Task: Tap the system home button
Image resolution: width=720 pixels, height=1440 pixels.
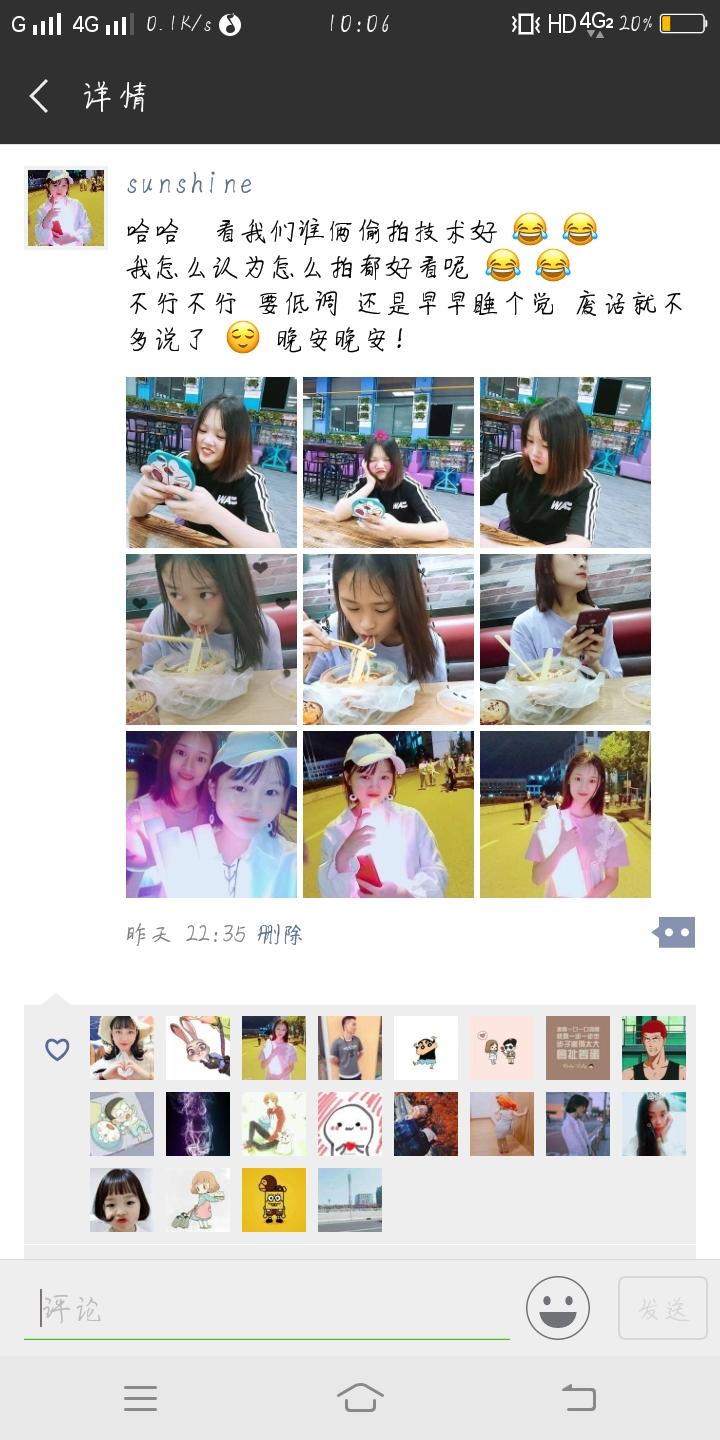Action: point(360,1398)
